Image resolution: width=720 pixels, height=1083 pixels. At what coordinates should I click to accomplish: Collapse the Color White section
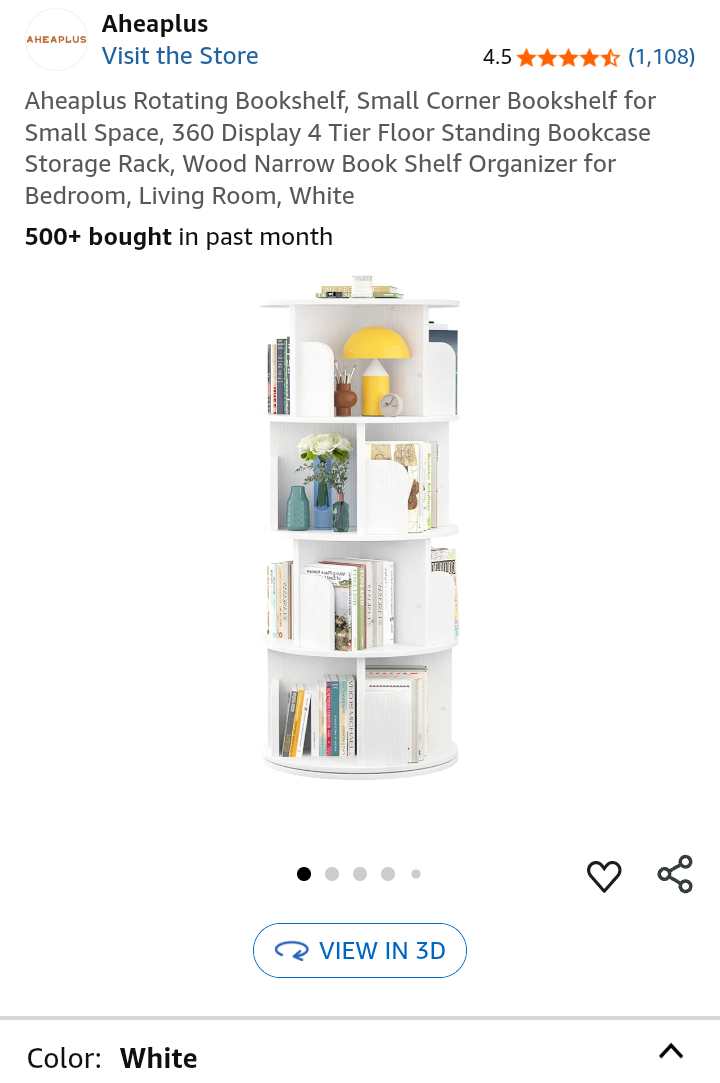[671, 1051]
